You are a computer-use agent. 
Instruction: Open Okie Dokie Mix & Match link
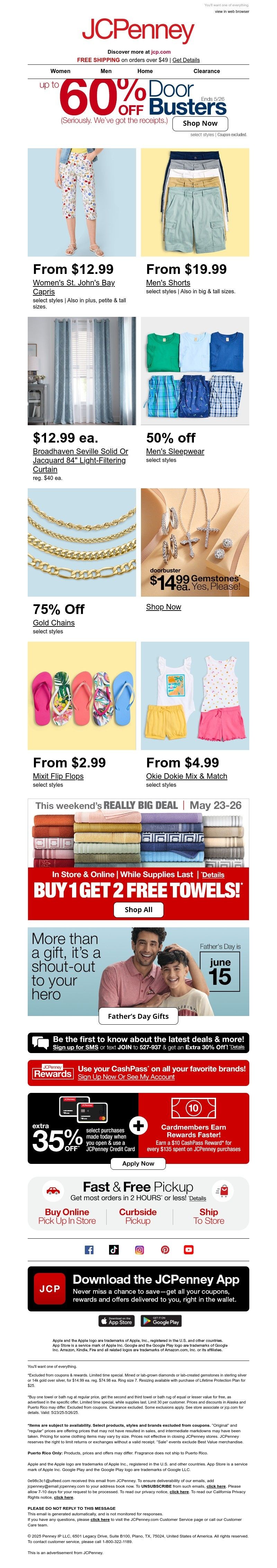coord(186,775)
